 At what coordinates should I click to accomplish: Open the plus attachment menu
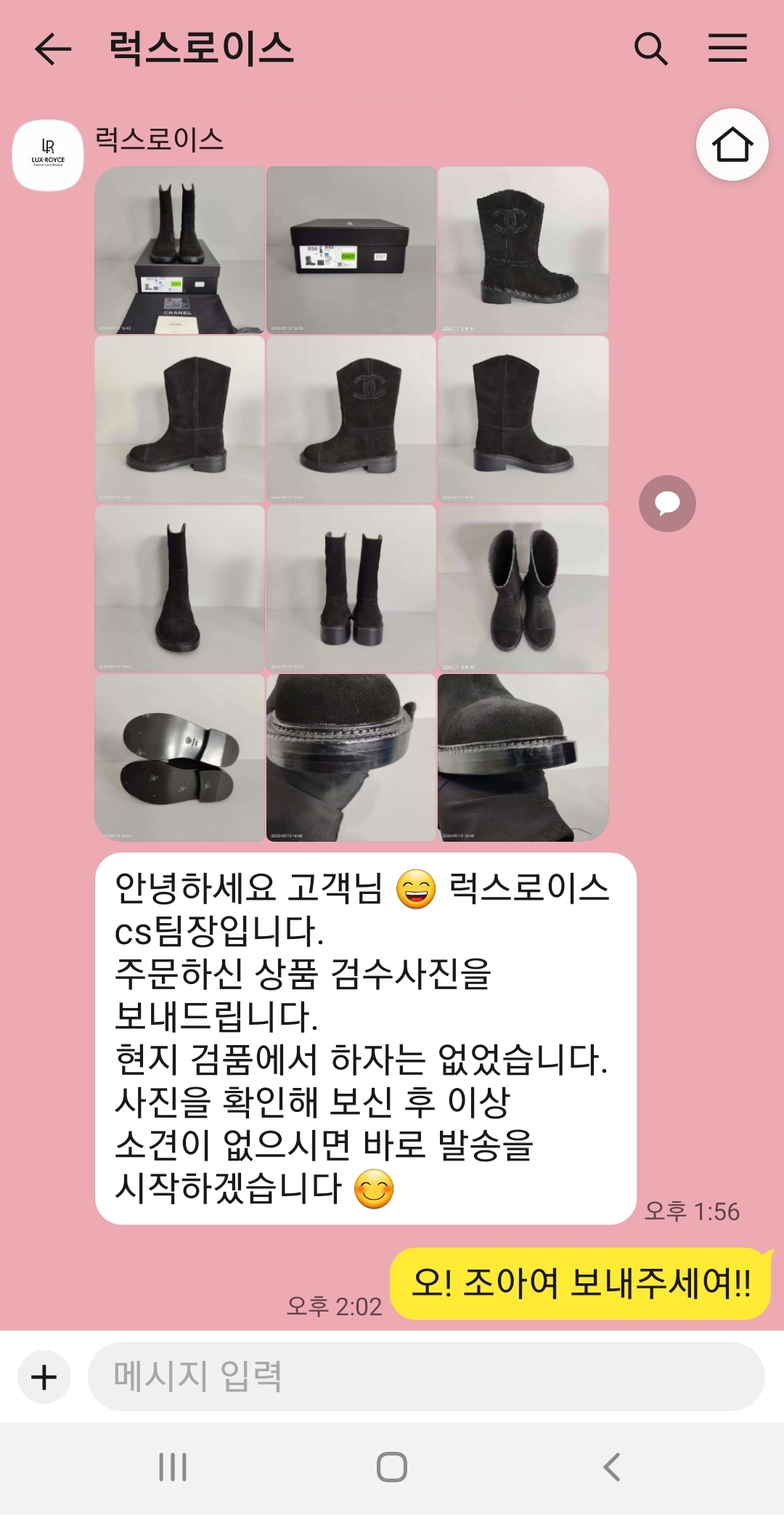[x=44, y=1377]
